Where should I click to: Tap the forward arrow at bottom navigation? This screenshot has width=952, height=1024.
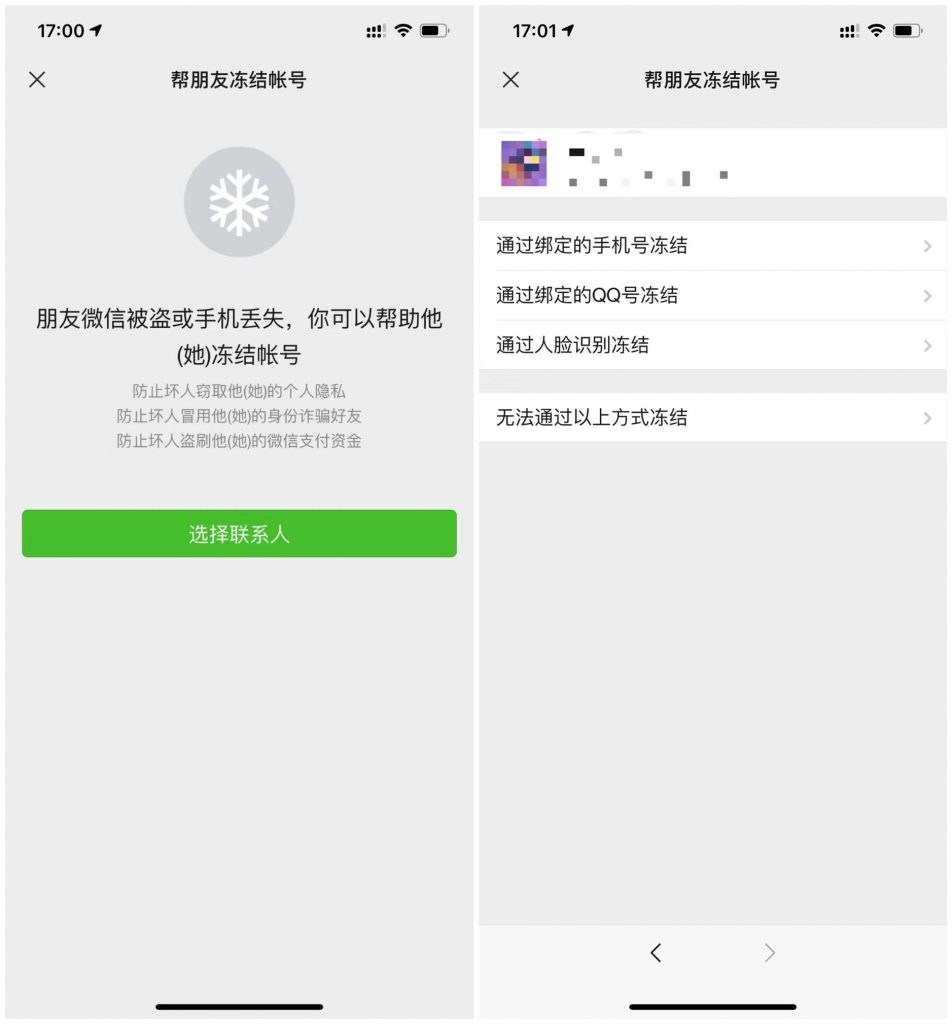tap(768, 953)
